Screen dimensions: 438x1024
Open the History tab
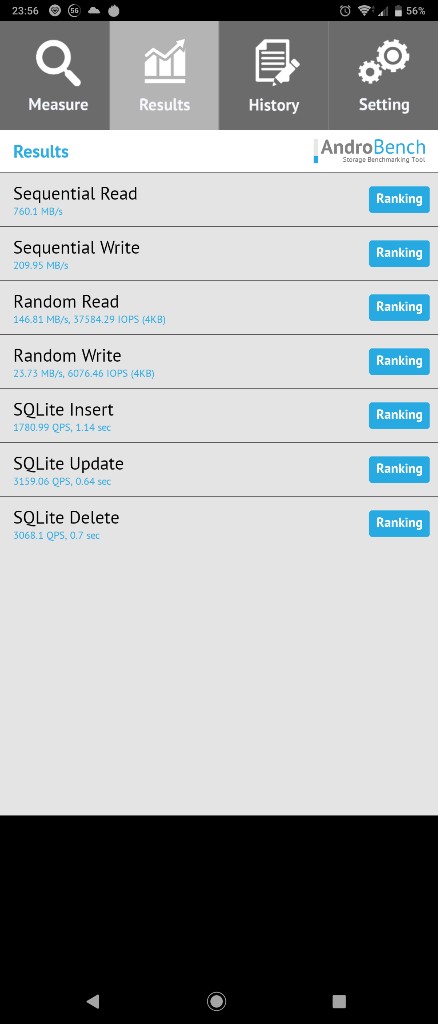point(274,76)
